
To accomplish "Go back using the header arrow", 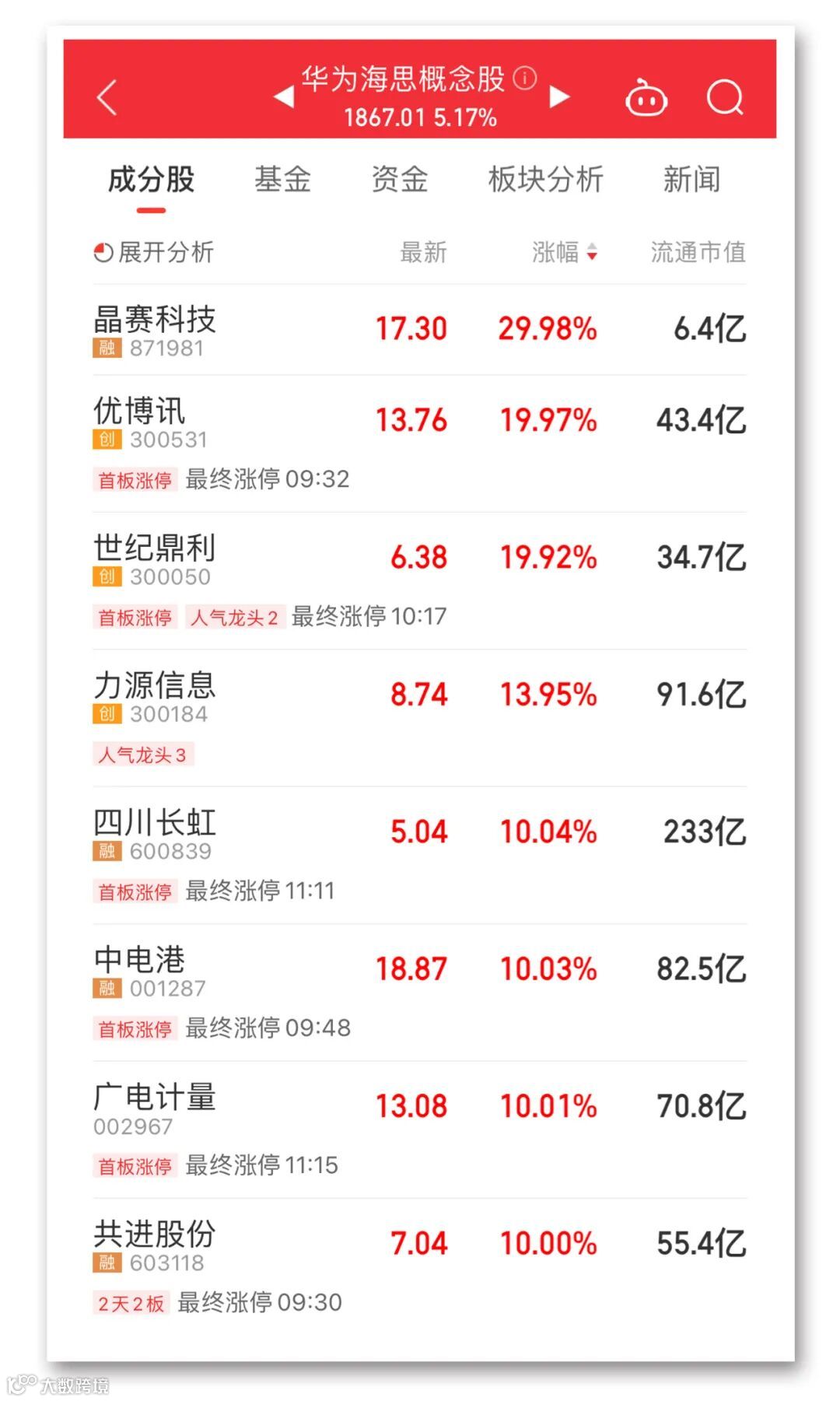I will [x=107, y=98].
